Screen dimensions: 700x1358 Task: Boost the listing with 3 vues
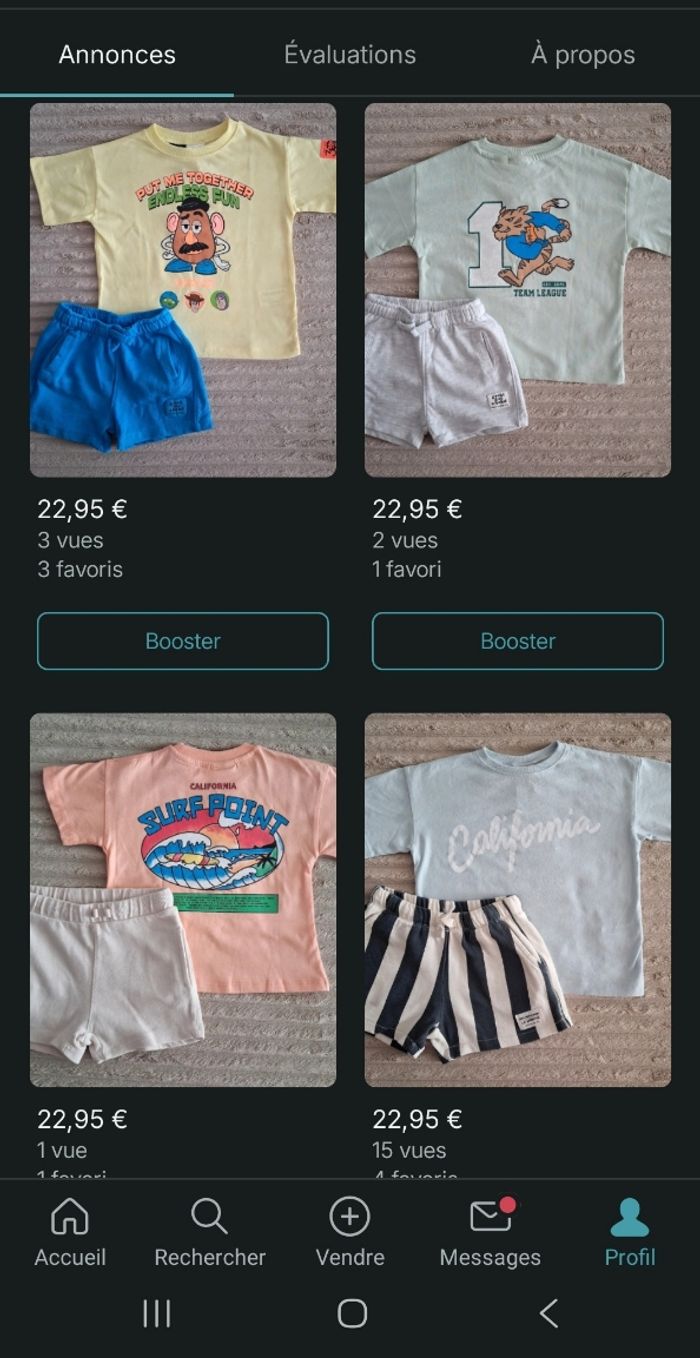click(x=183, y=641)
